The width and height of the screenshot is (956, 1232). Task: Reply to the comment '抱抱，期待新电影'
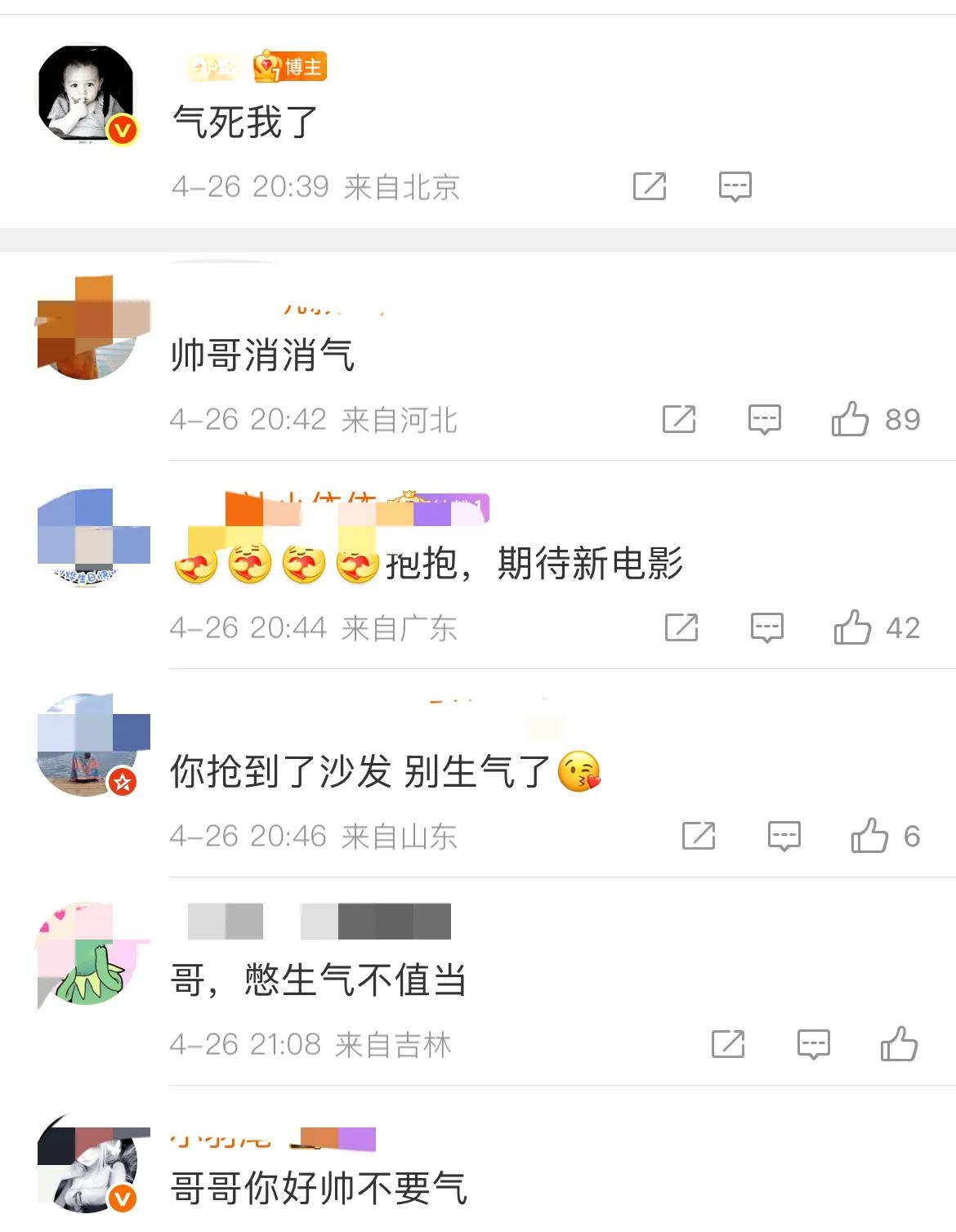[x=766, y=627]
